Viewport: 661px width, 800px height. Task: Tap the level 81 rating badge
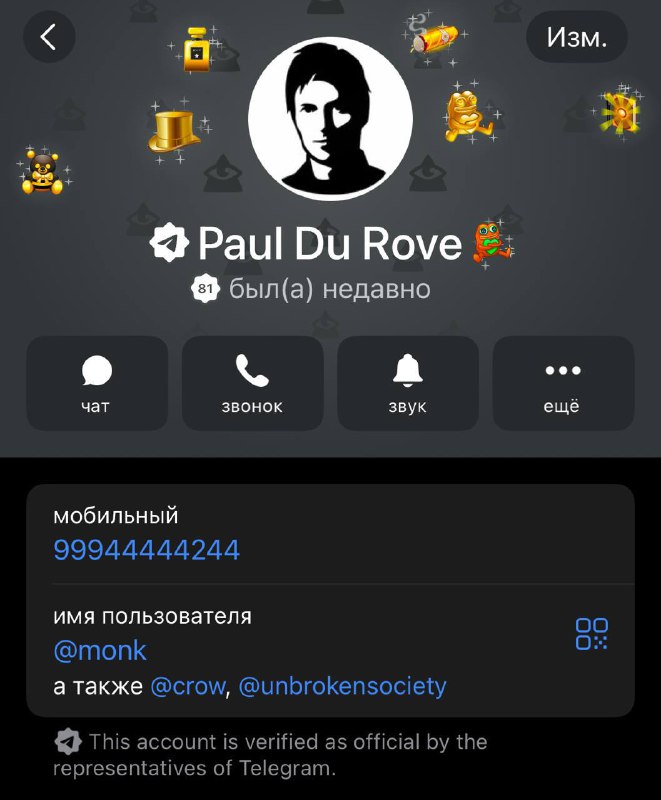[x=206, y=289]
